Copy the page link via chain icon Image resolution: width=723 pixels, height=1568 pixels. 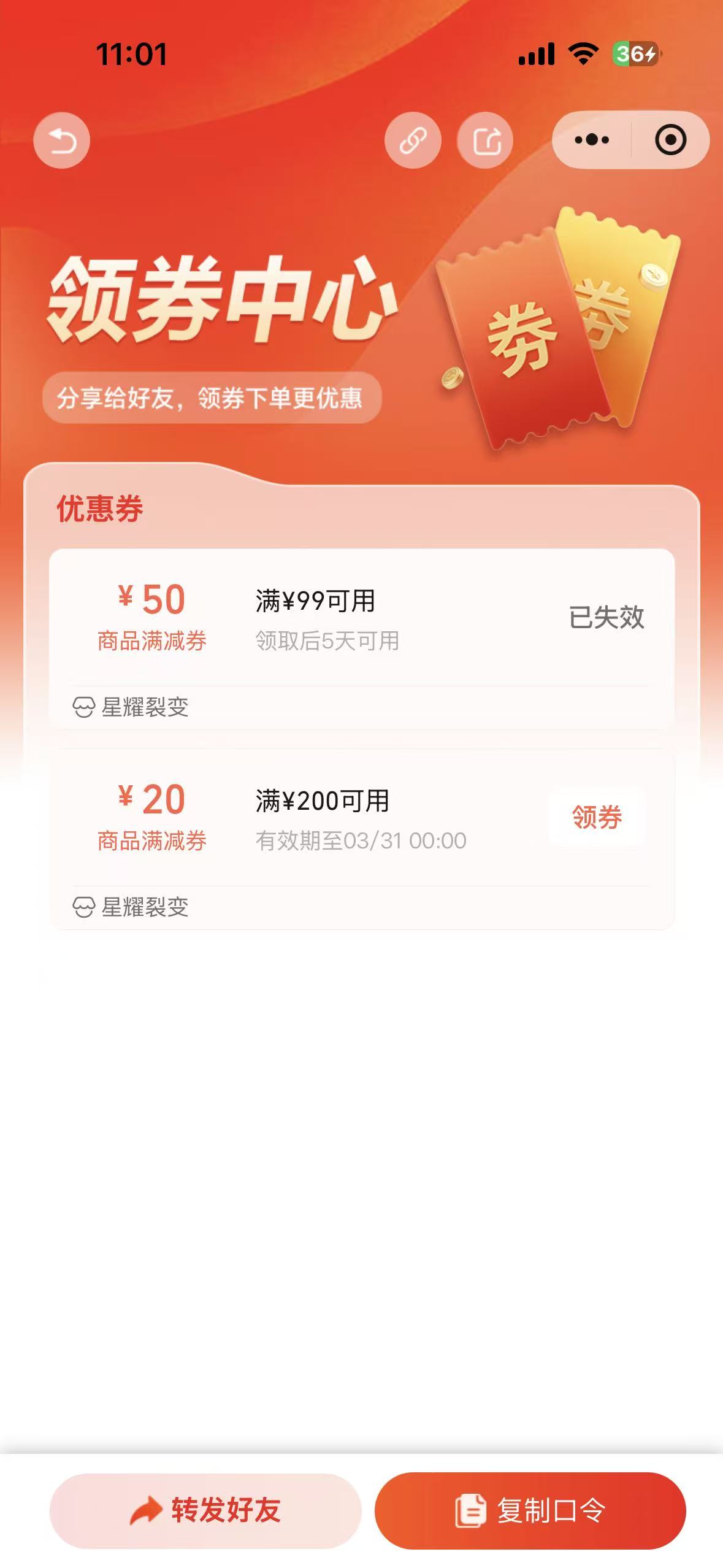click(x=413, y=140)
